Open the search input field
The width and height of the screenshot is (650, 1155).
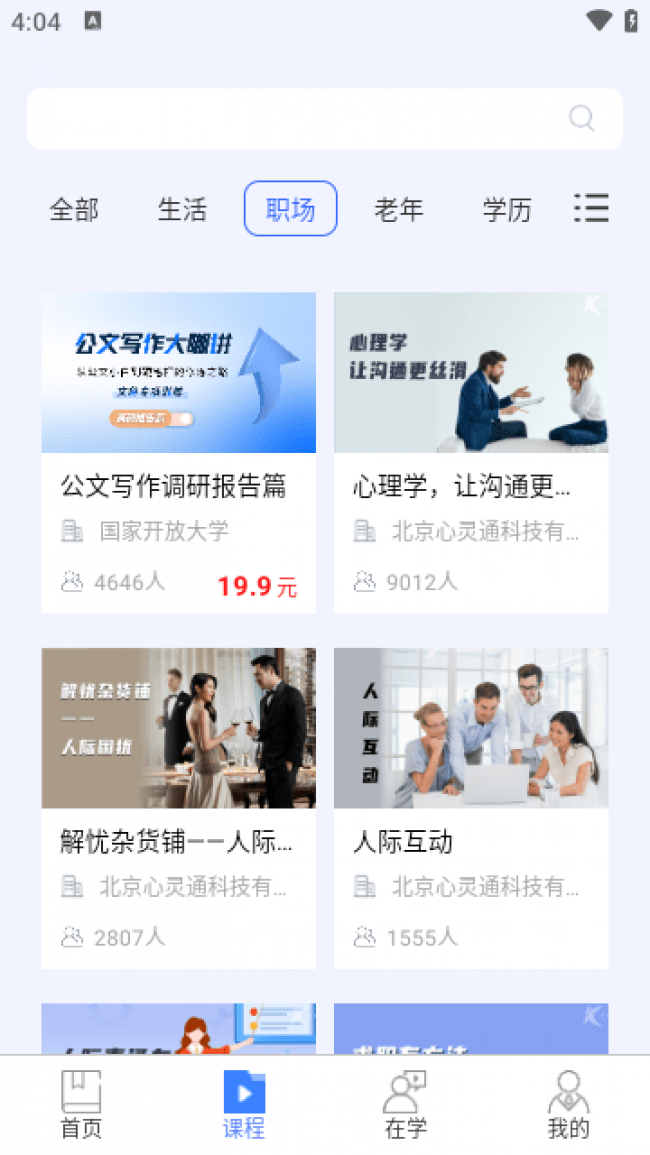(325, 119)
